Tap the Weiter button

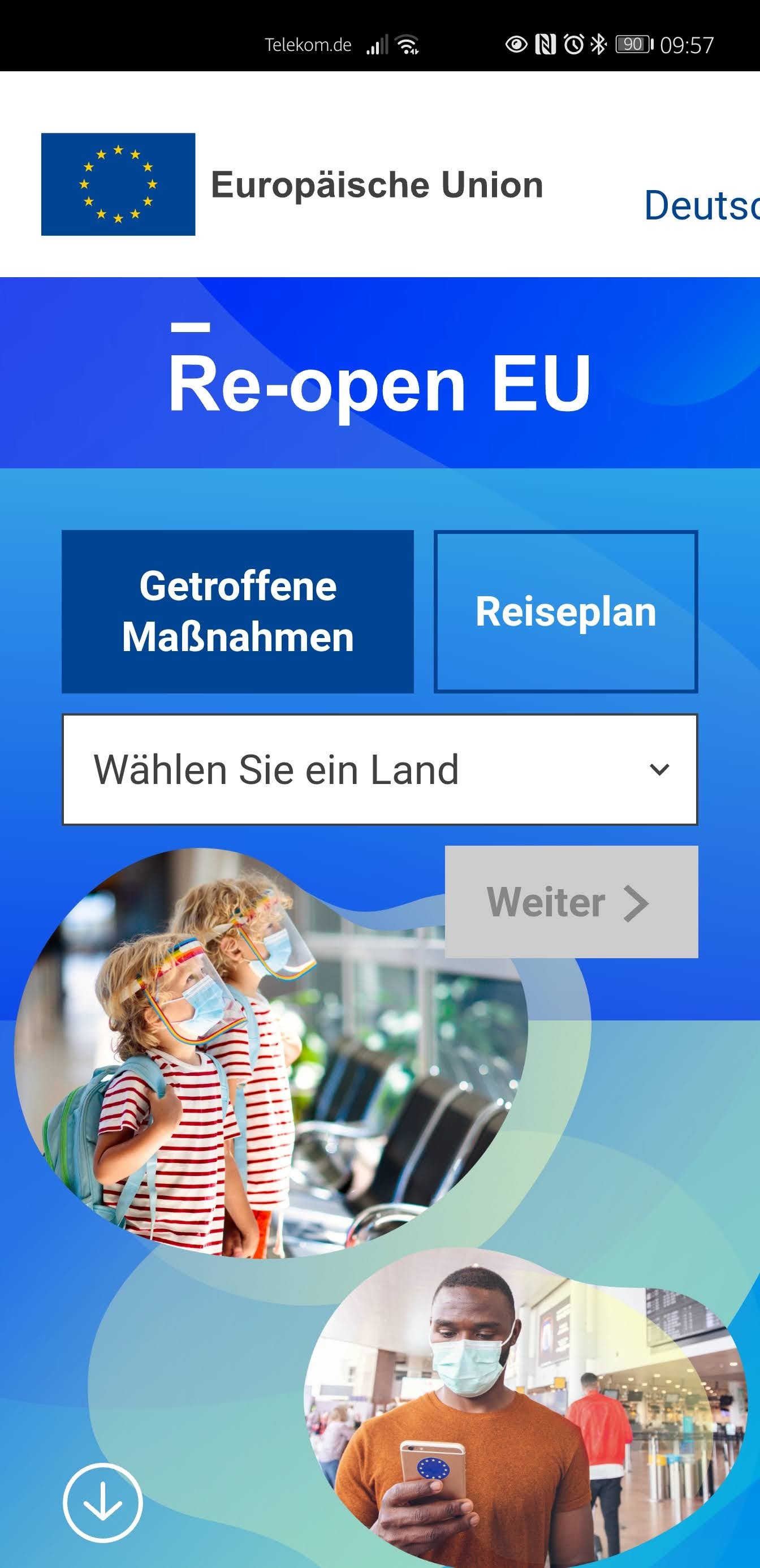point(571,902)
